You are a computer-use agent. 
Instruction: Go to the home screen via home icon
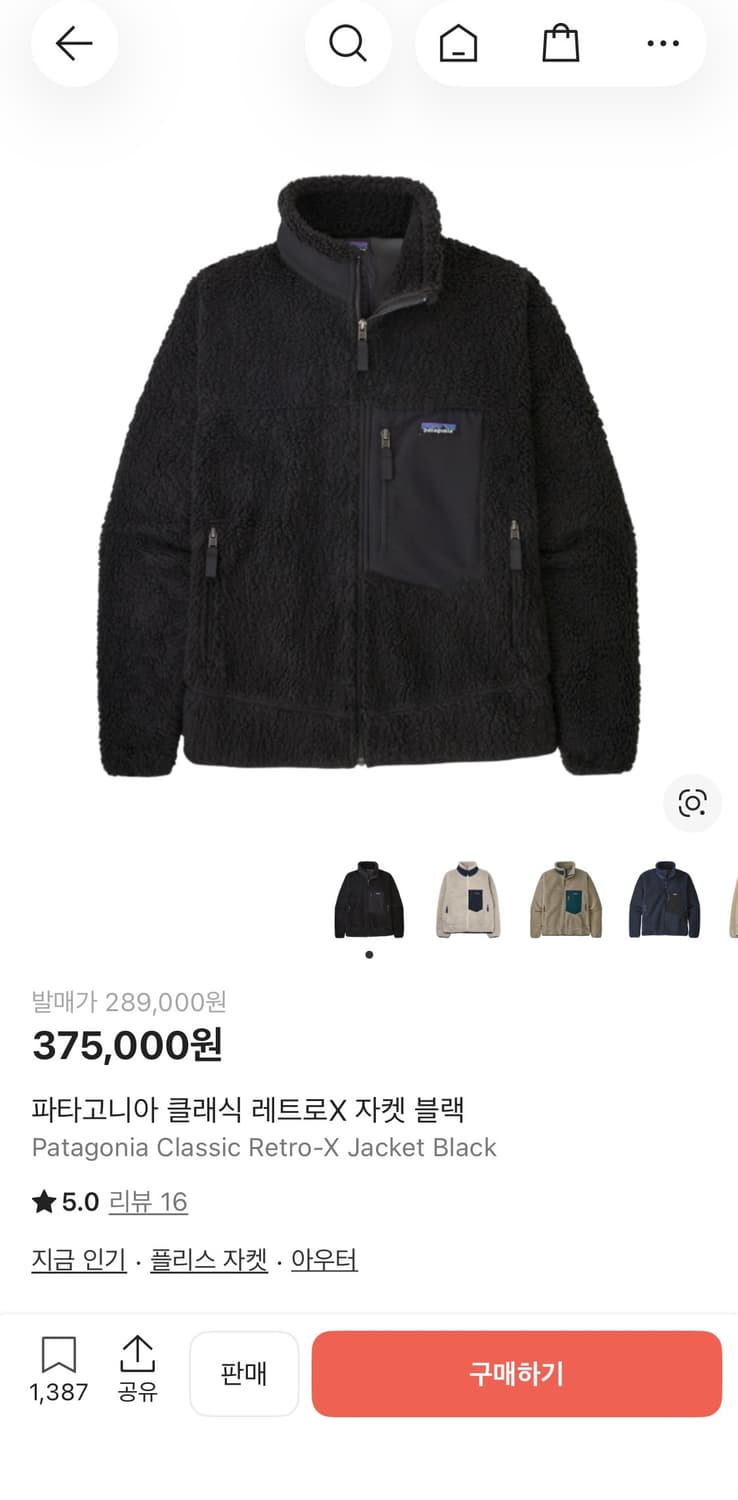click(x=459, y=44)
